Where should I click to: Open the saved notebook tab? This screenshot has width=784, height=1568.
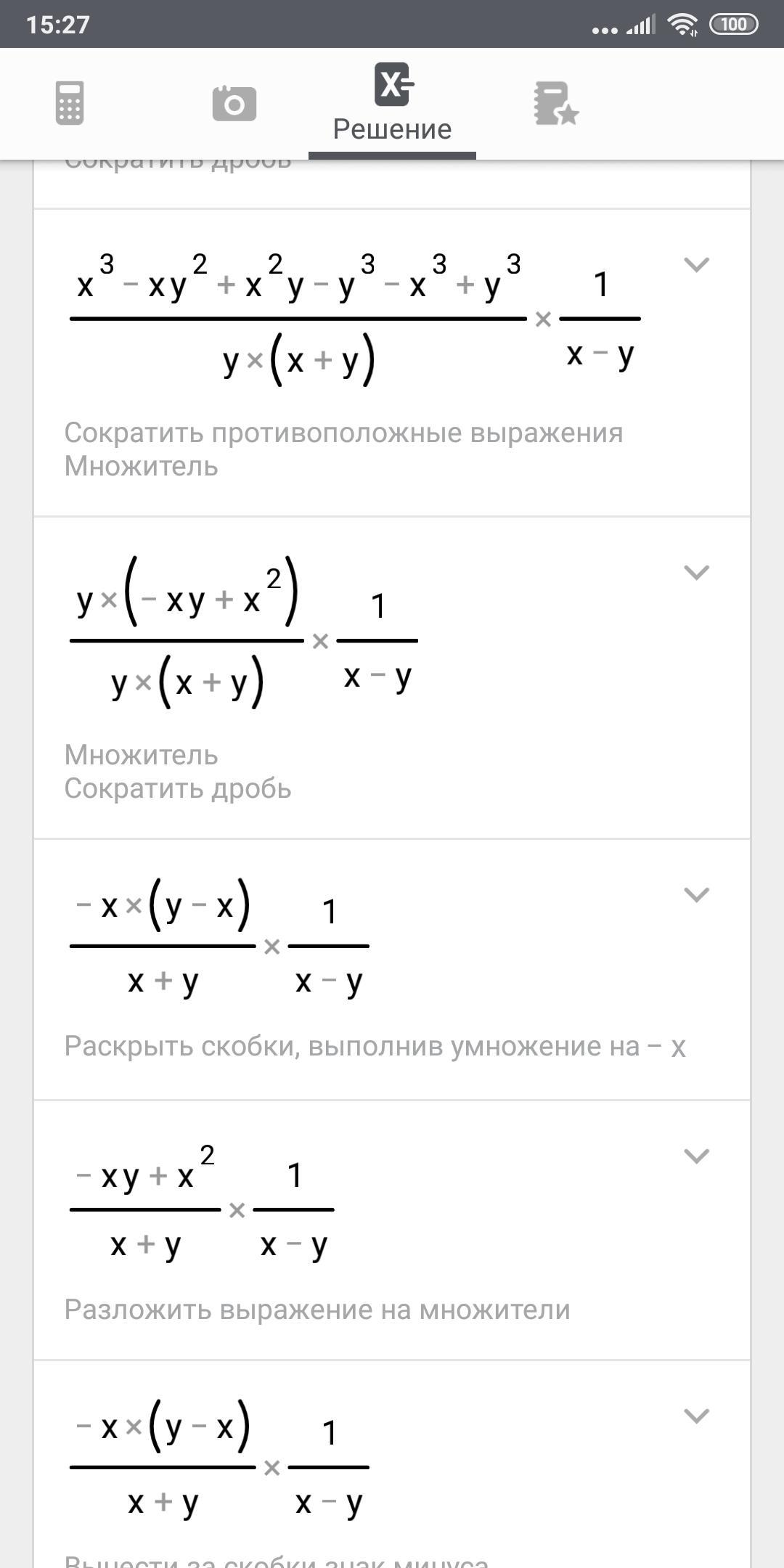(x=555, y=103)
